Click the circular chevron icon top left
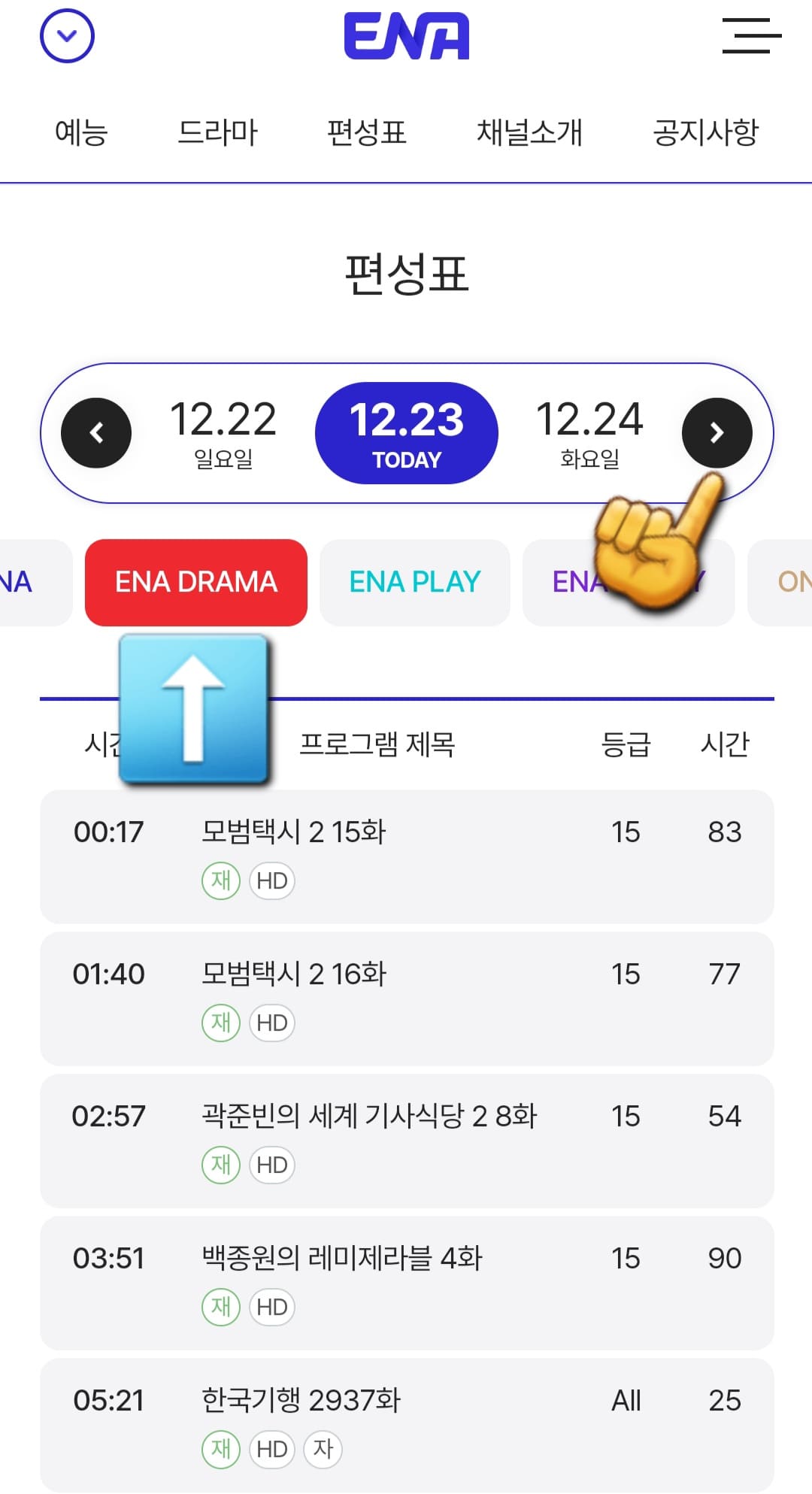Image resolution: width=812 pixels, height=1494 pixels. coord(66,37)
